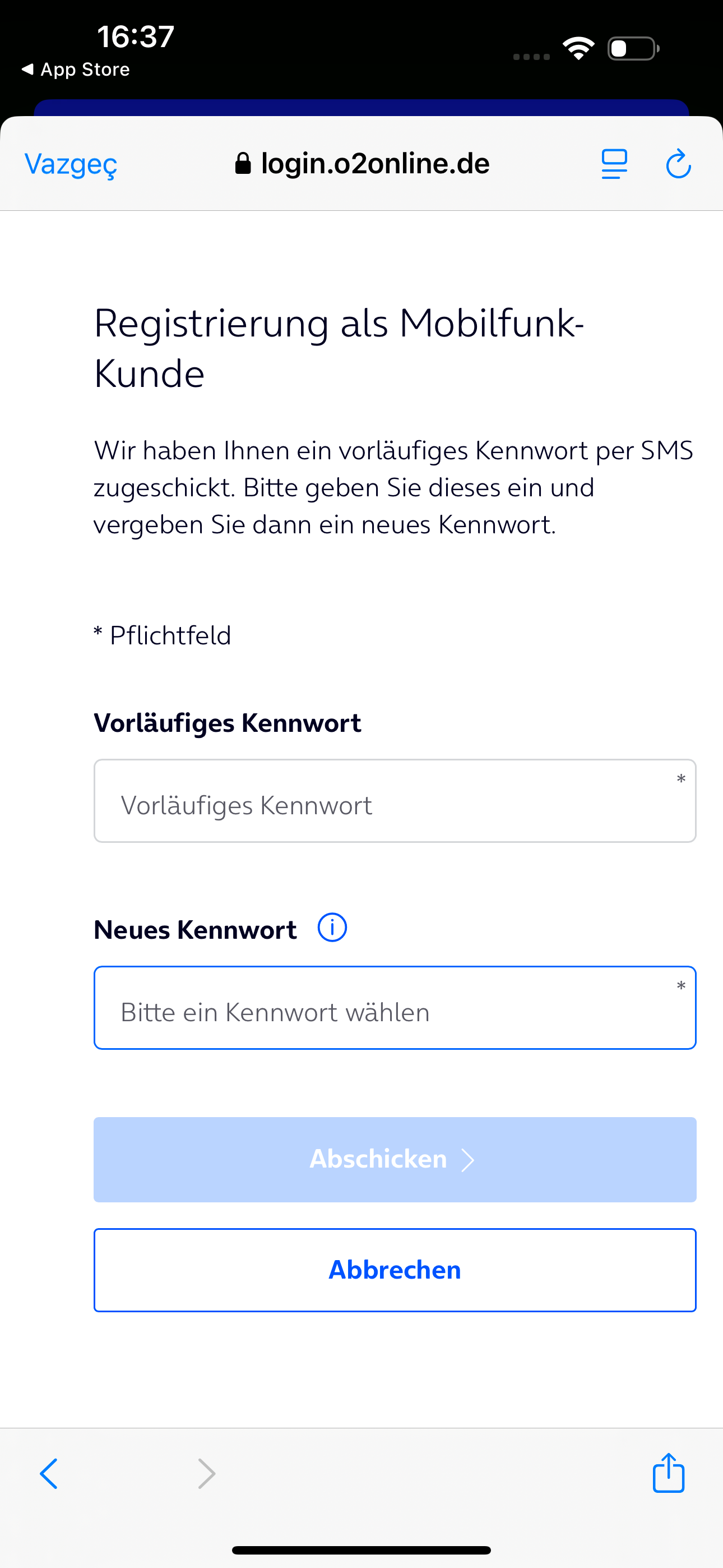The image size is (723, 1568).
Task: Submit with the Abschicken button
Action: pos(395,1159)
